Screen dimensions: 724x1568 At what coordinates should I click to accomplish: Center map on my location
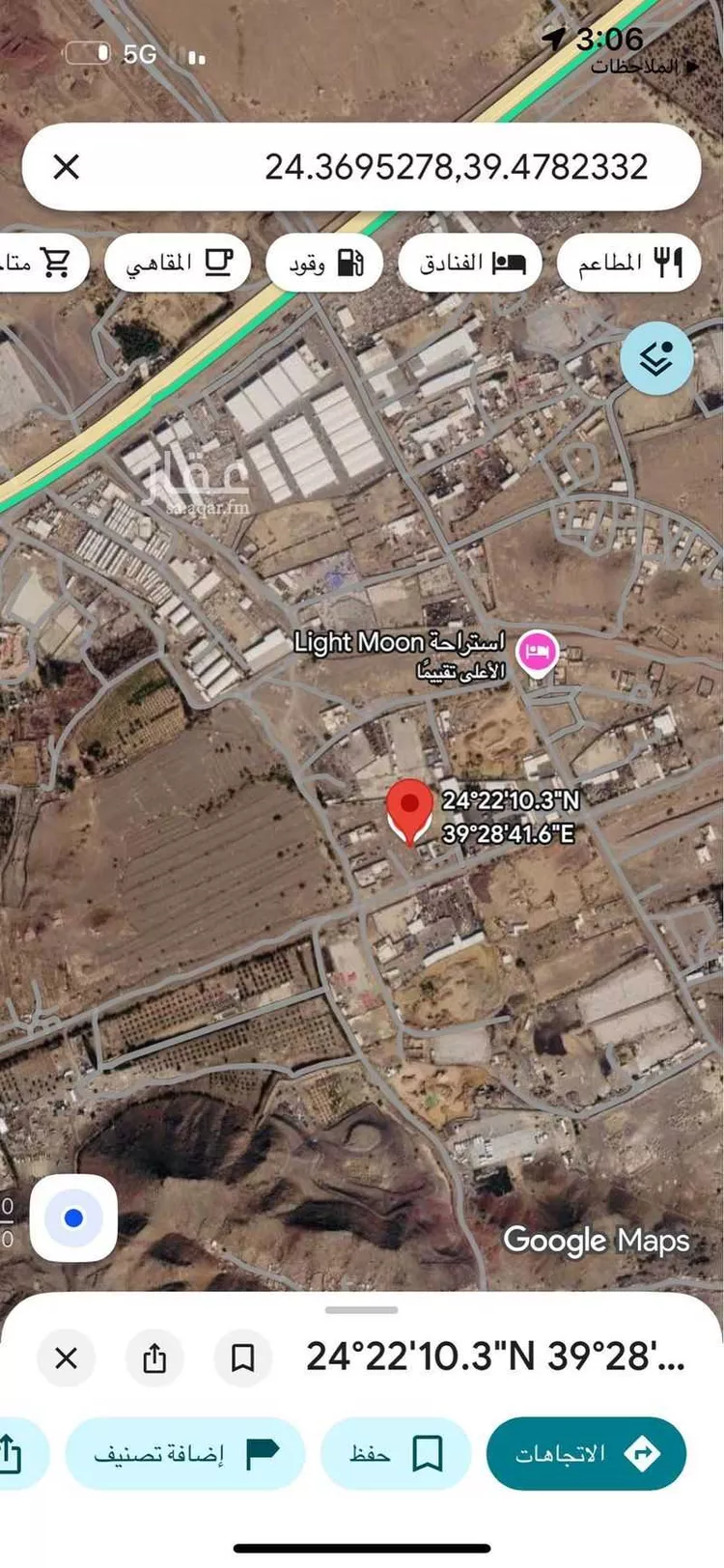(73, 1218)
